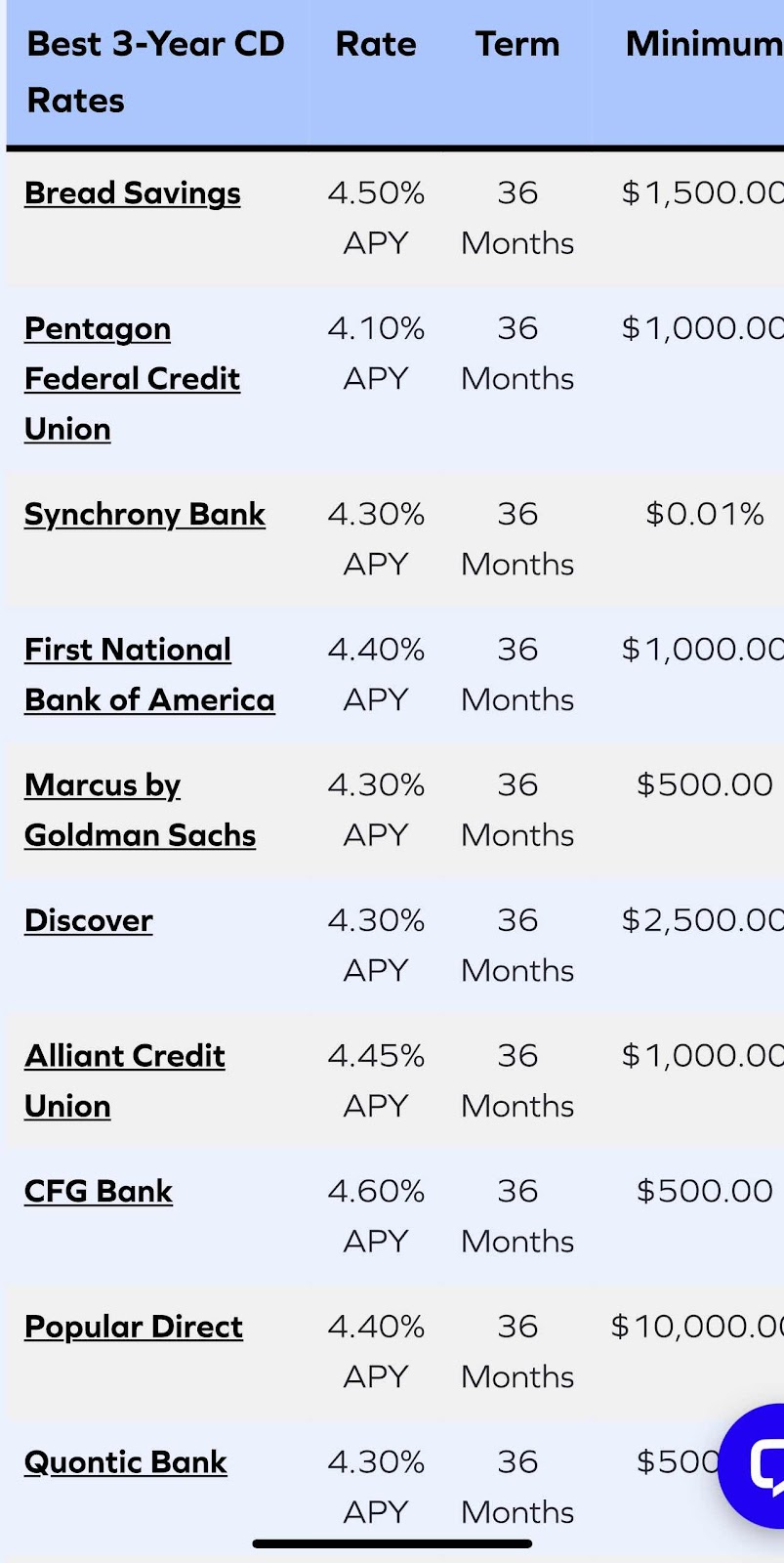Image resolution: width=784 pixels, height=1563 pixels.
Task: Open Pentagon Federal Credit Union link
Action: pos(133,378)
